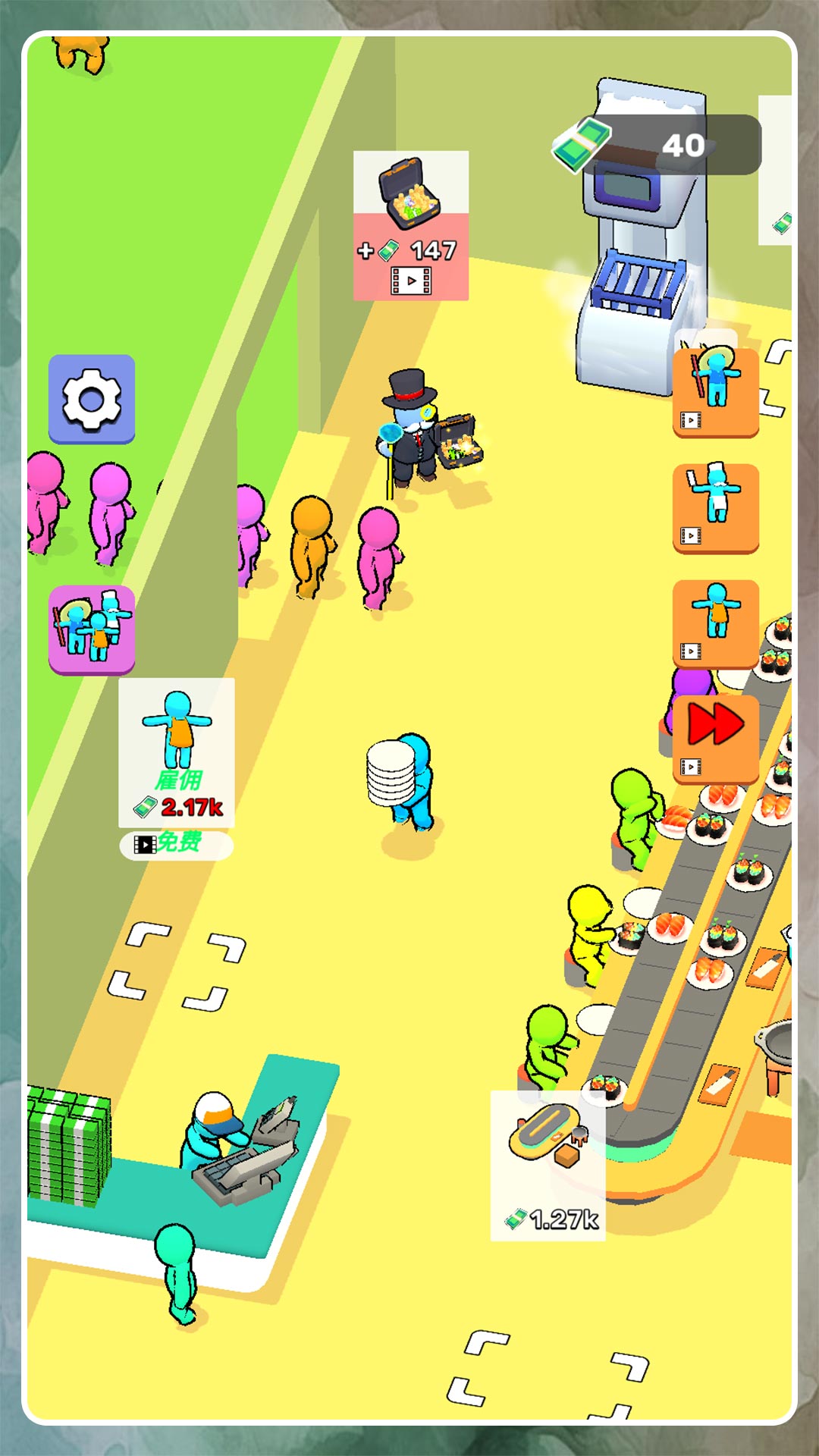The image size is (819, 1456).
Task: Activate the waiter helper video boost
Action: pos(715,623)
